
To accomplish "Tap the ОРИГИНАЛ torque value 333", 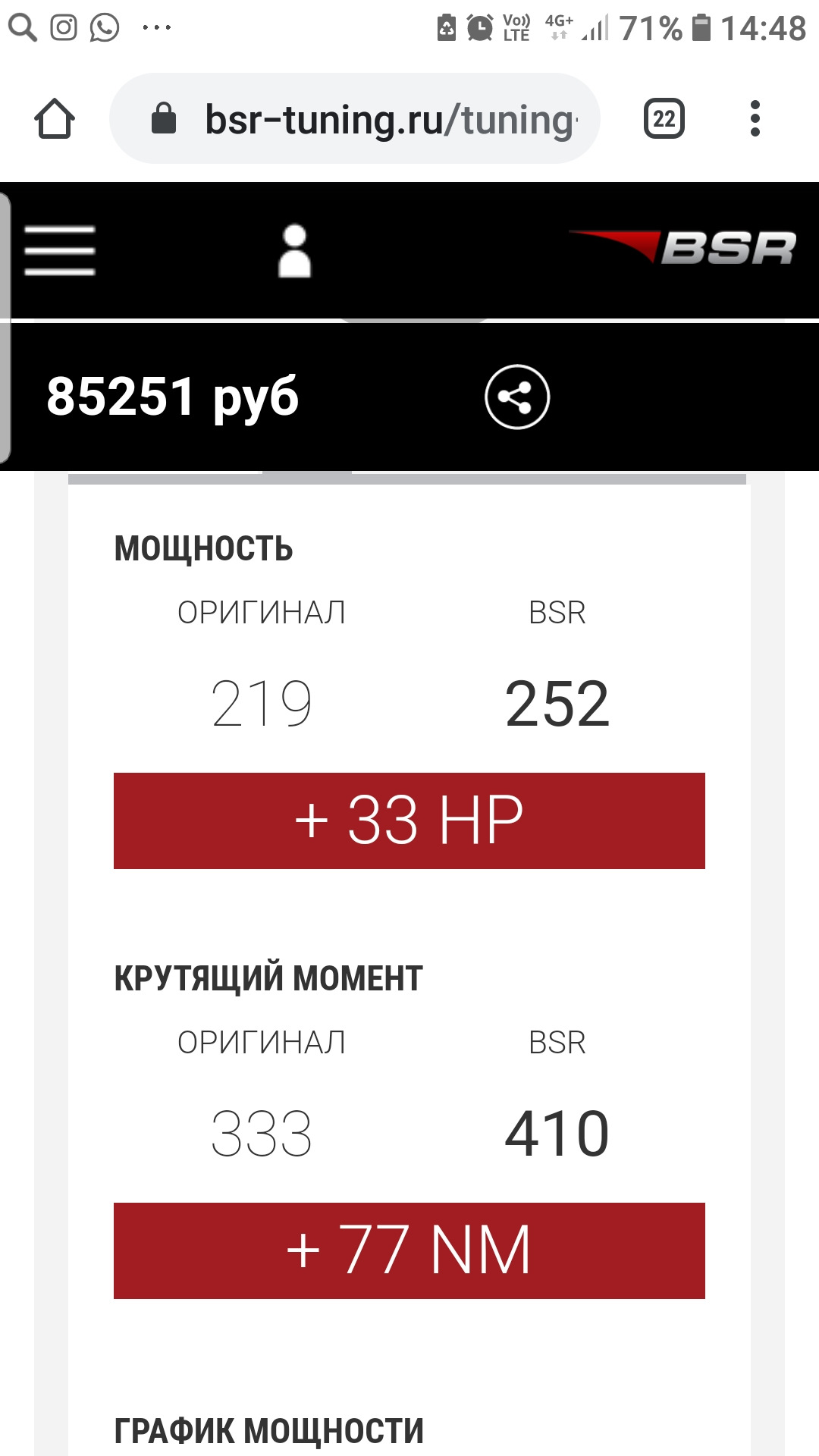I will (x=262, y=1132).
